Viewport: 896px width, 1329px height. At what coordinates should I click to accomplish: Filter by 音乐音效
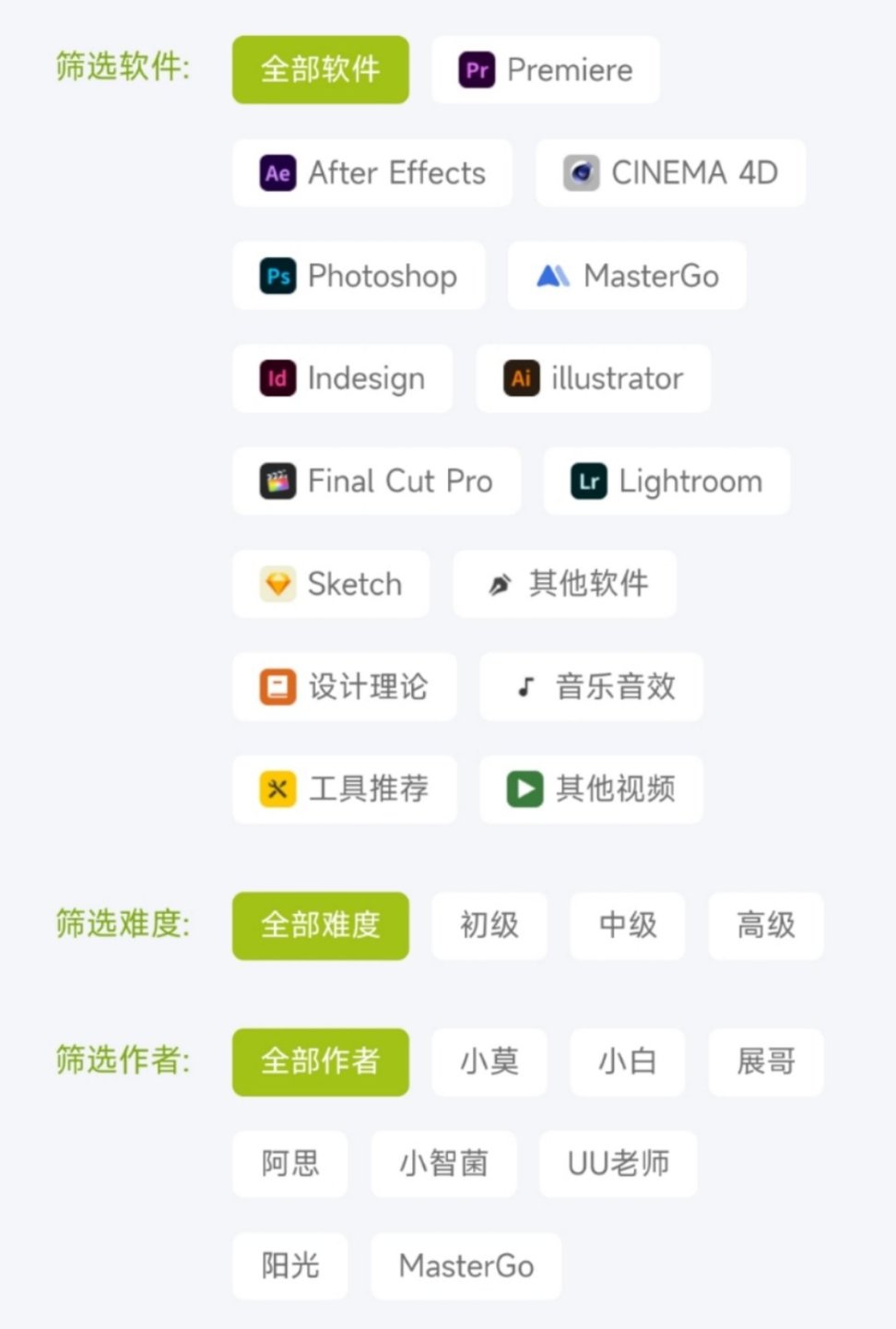coord(591,687)
